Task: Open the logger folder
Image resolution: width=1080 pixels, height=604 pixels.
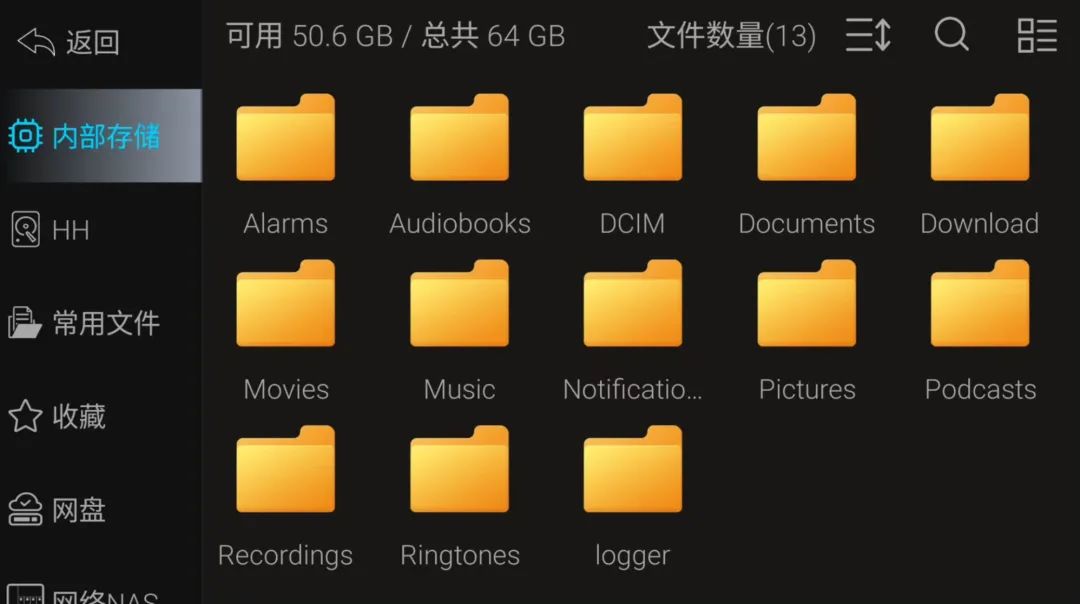Action: pyautogui.click(x=632, y=472)
